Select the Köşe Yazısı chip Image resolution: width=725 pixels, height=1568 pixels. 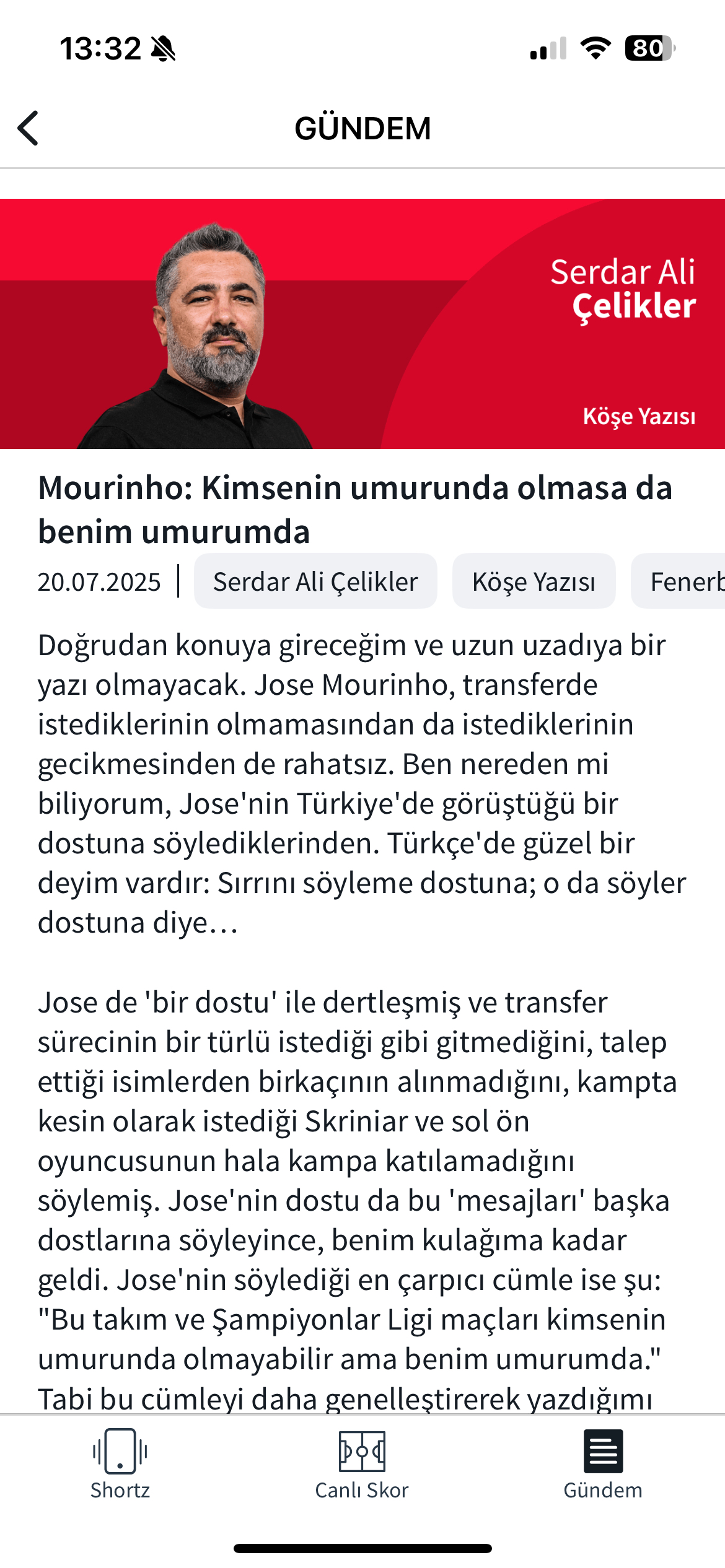[534, 581]
